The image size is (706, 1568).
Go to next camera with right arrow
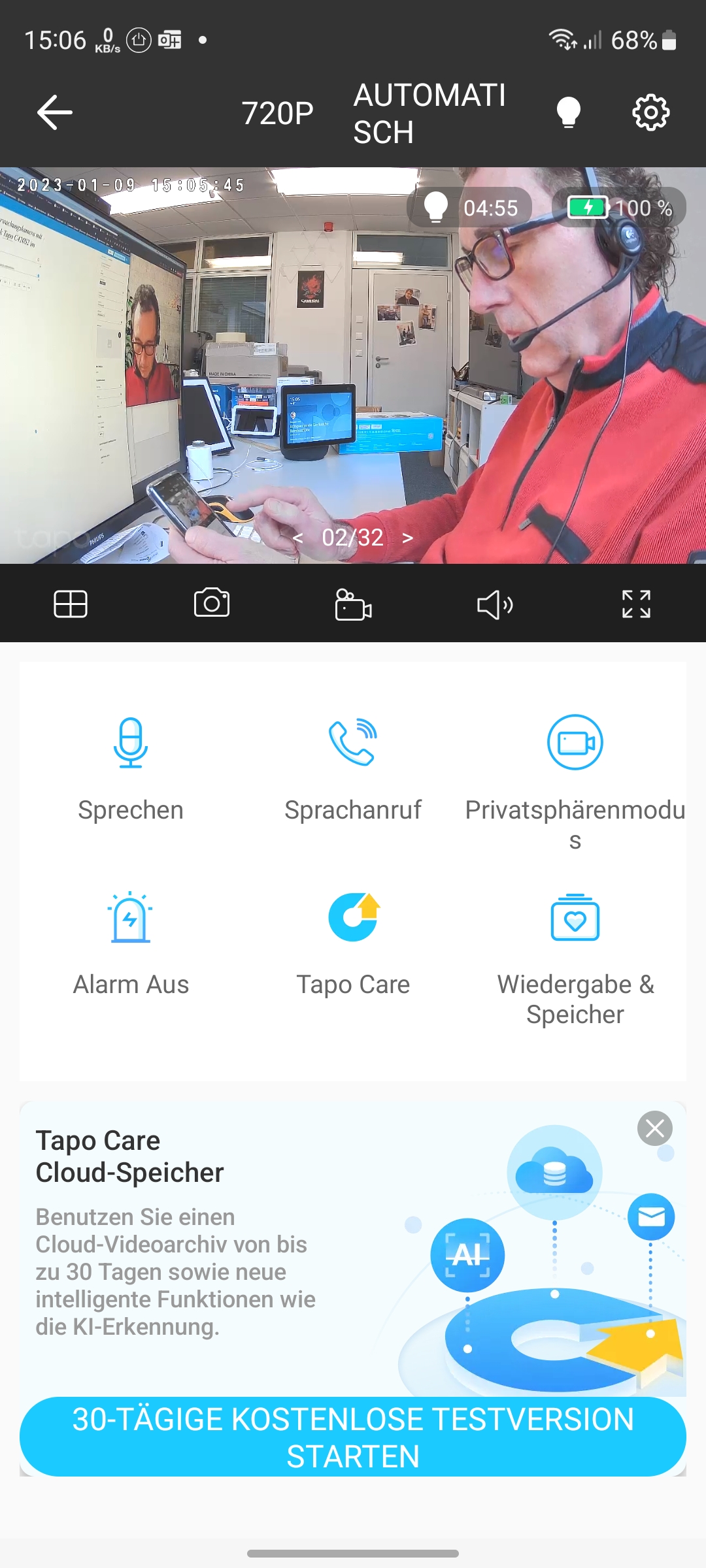click(408, 538)
